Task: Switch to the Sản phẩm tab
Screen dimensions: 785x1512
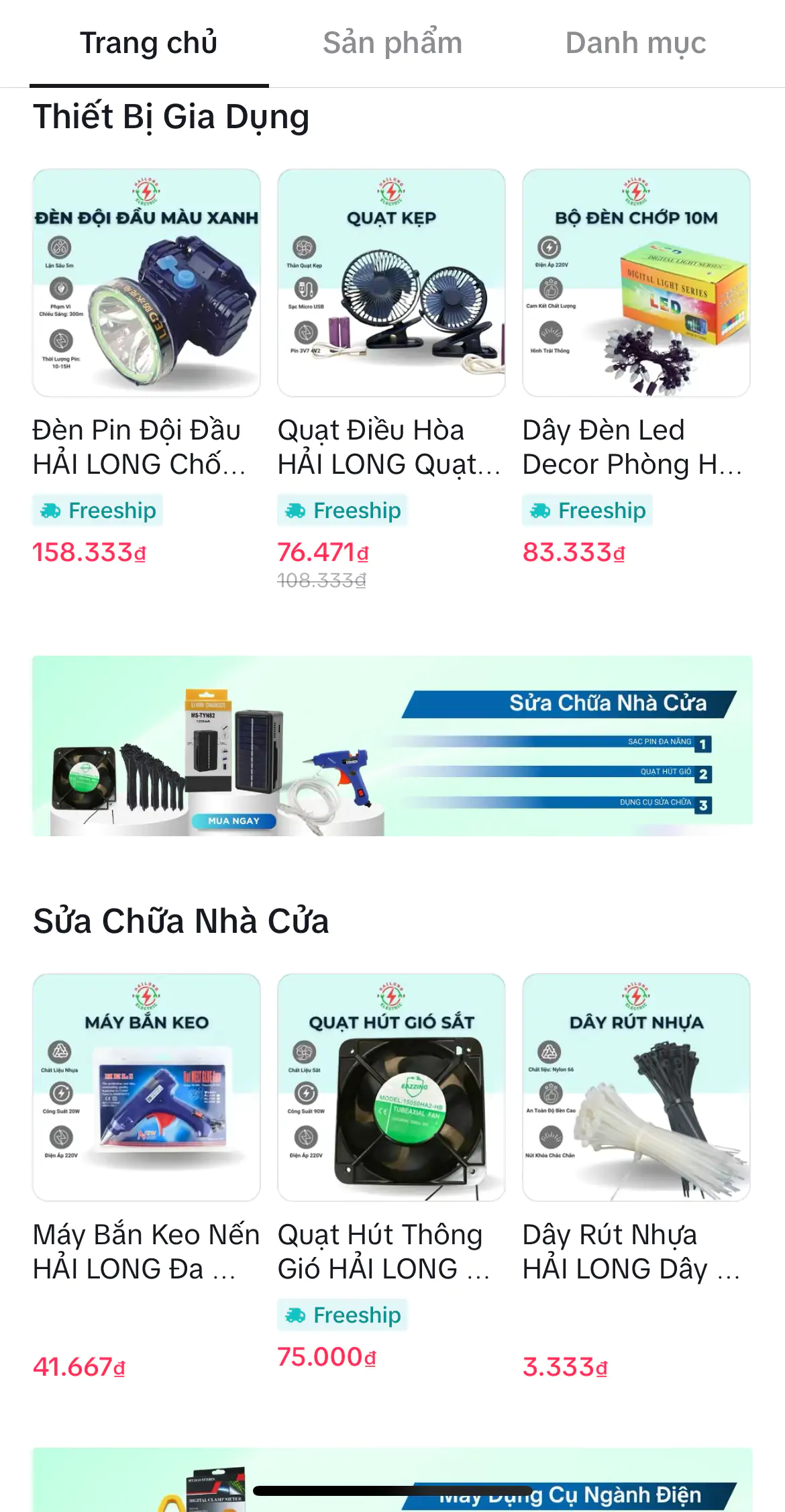Action: (392, 44)
